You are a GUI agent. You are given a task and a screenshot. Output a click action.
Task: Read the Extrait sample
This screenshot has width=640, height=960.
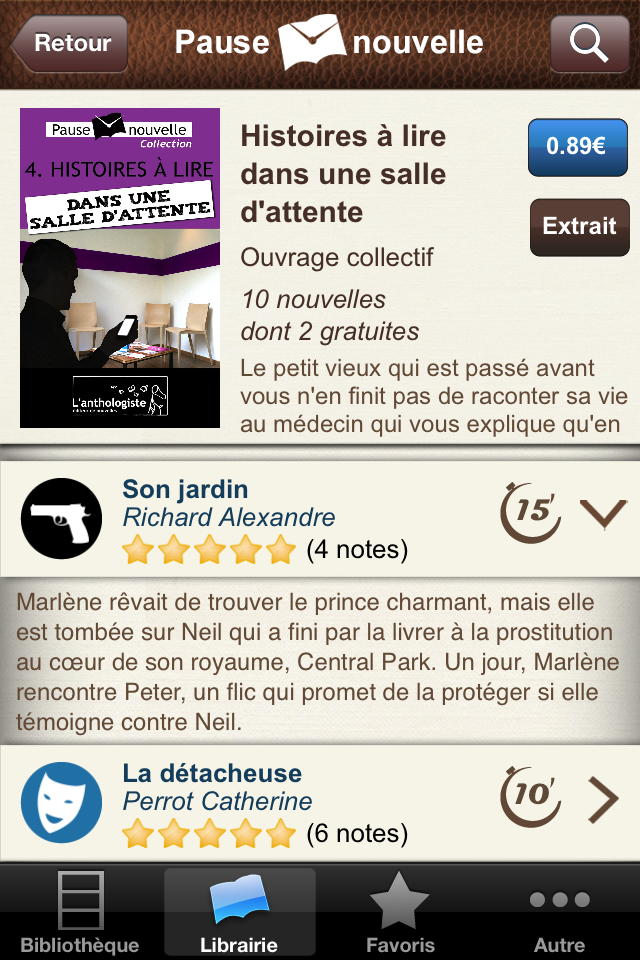click(579, 226)
